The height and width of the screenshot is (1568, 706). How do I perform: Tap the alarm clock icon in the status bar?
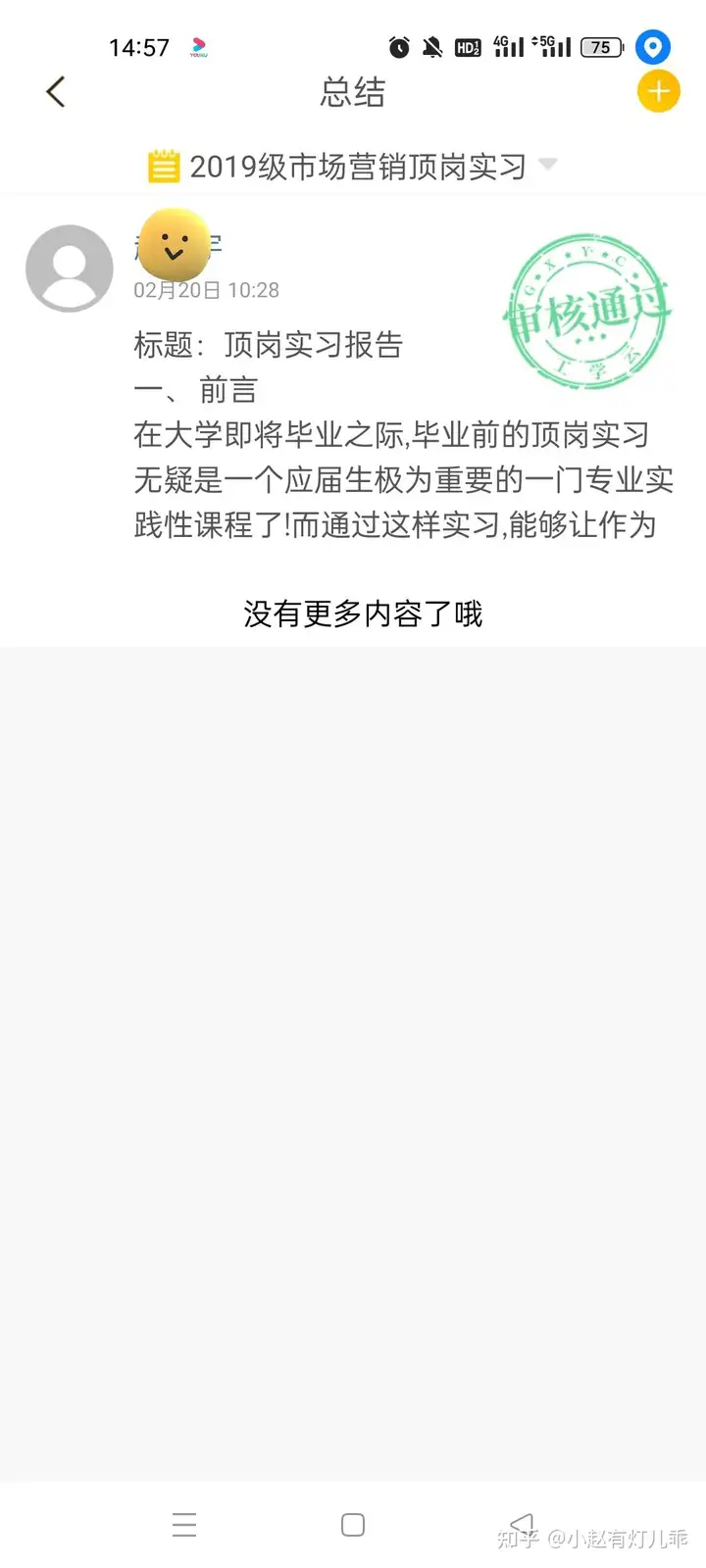pyautogui.click(x=399, y=45)
